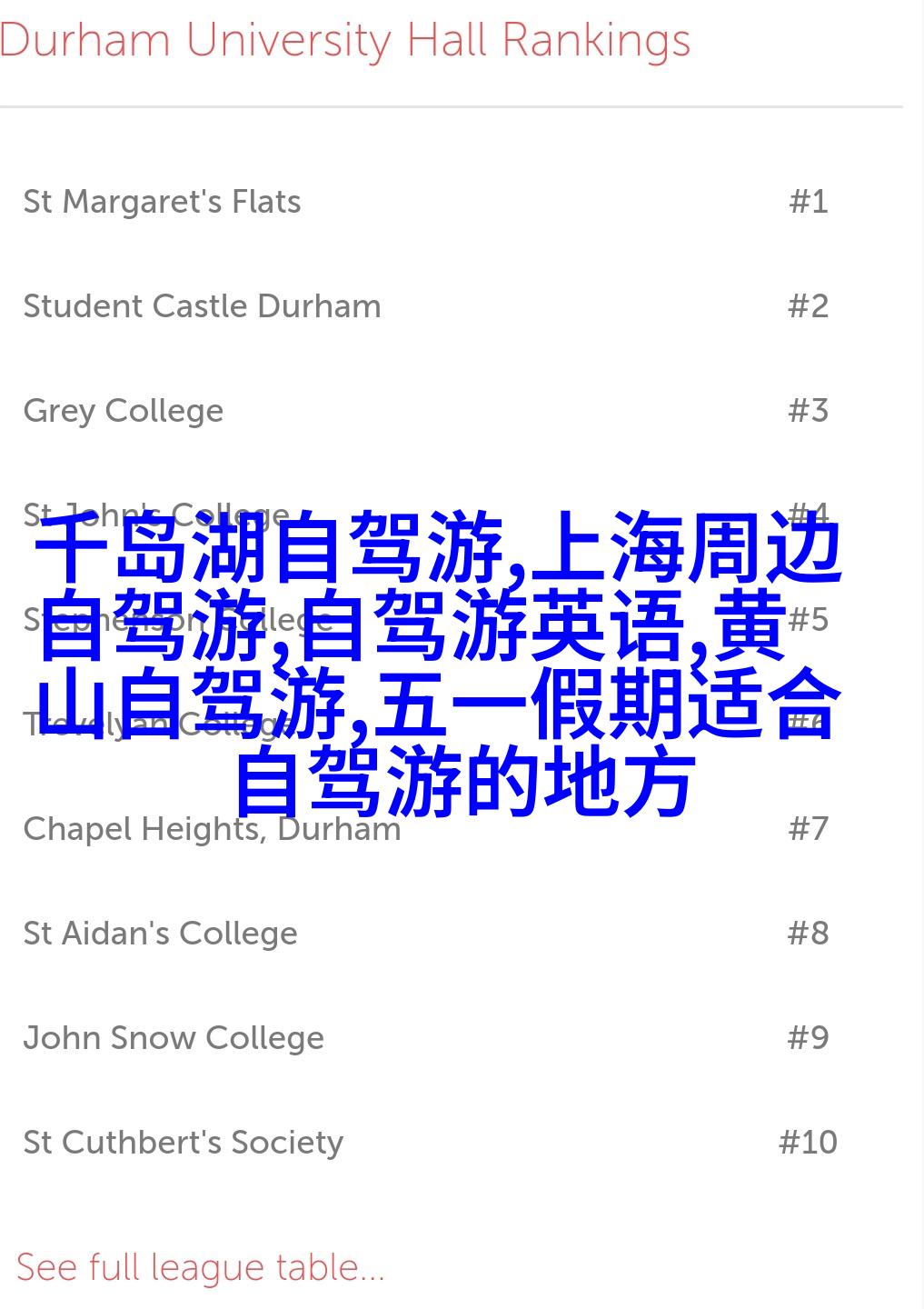View Chapel Heights, Durham entry

(x=212, y=829)
